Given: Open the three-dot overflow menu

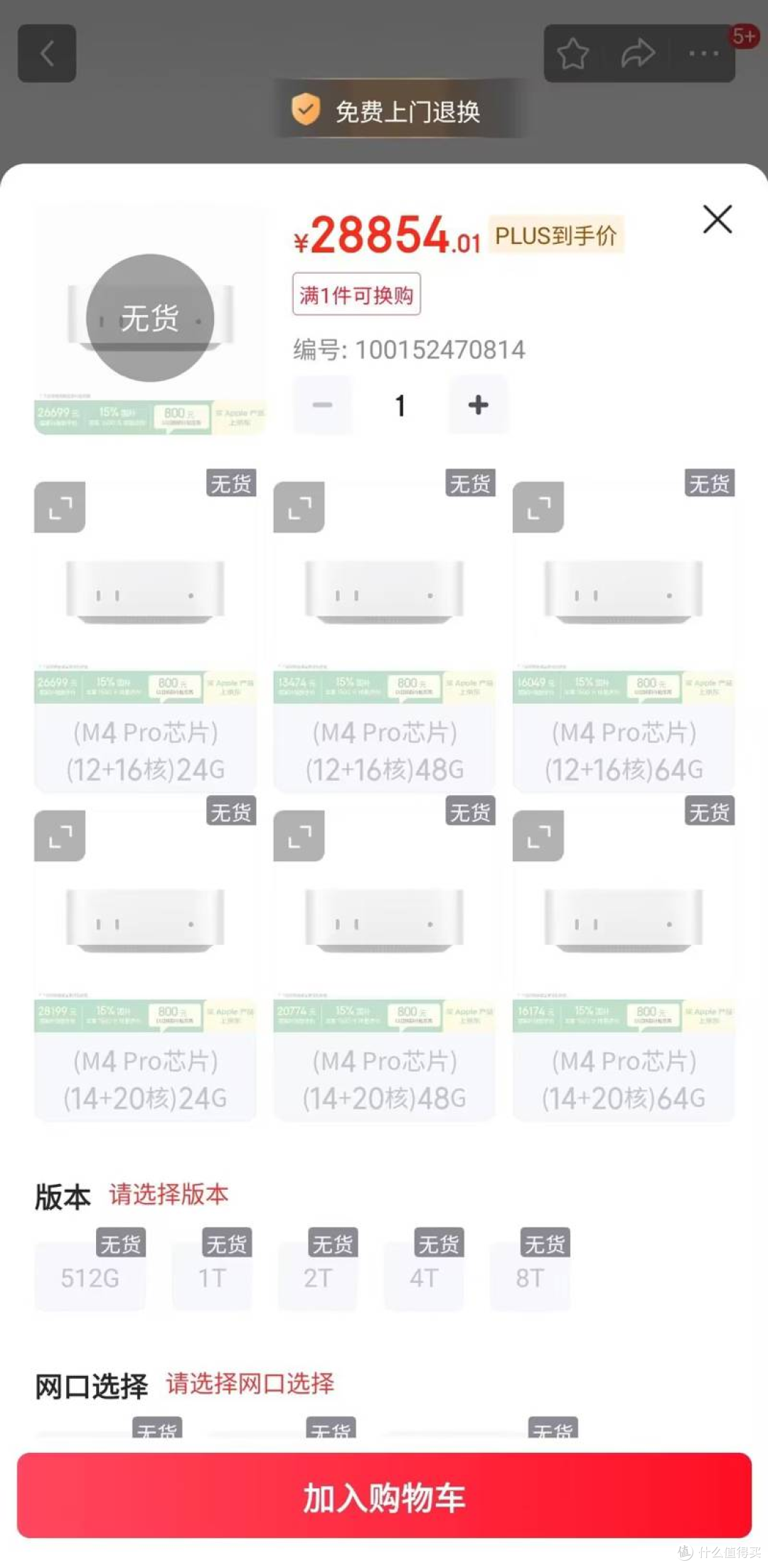Looking at the screenshot, I should tap(703, 53).
